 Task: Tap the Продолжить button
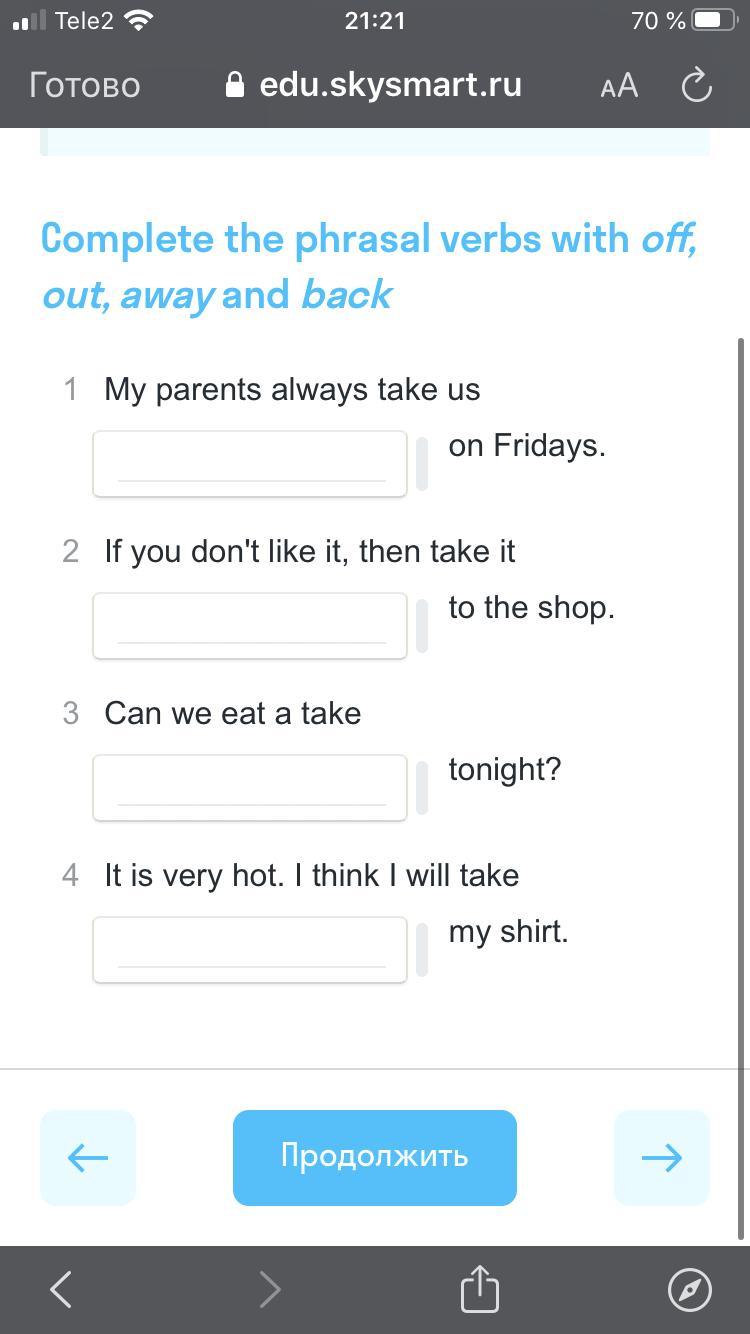375,1157
